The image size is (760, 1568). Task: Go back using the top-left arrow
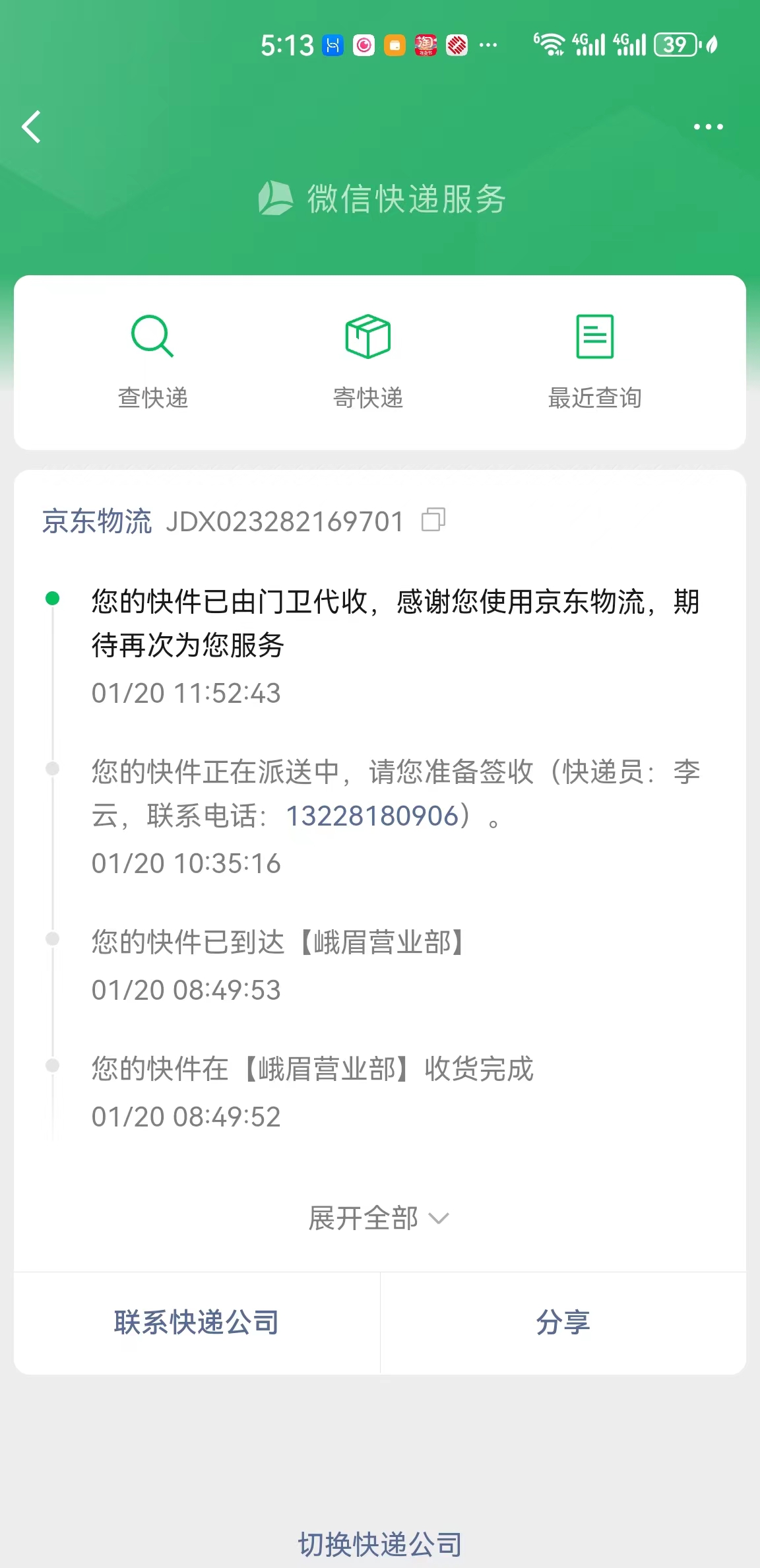tap(32, 127)
